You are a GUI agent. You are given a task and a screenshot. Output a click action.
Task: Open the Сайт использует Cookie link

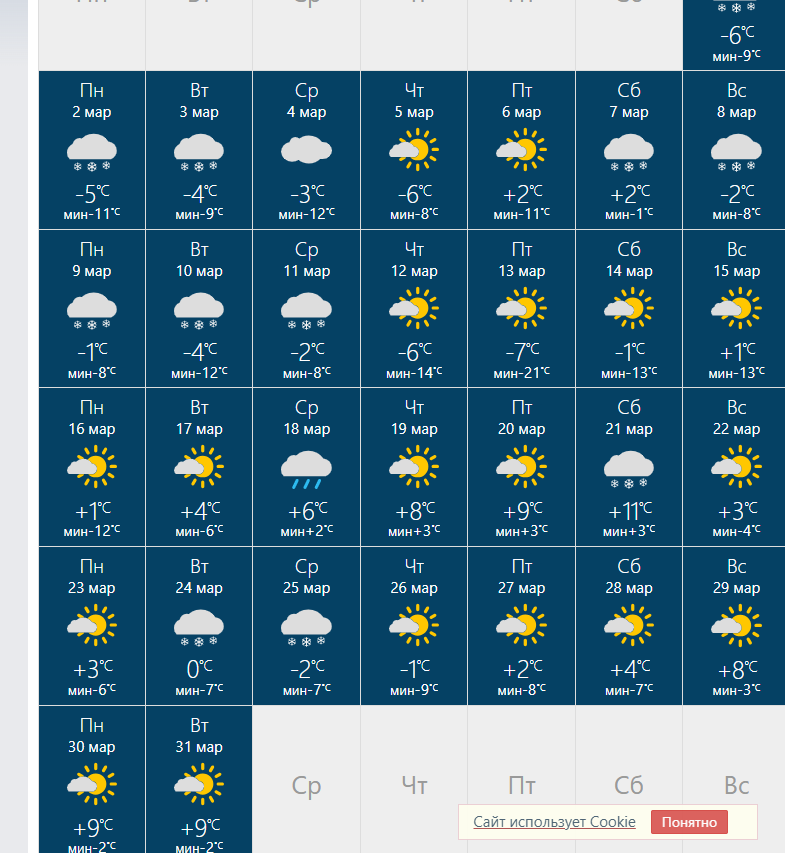(x=554, y=822)
